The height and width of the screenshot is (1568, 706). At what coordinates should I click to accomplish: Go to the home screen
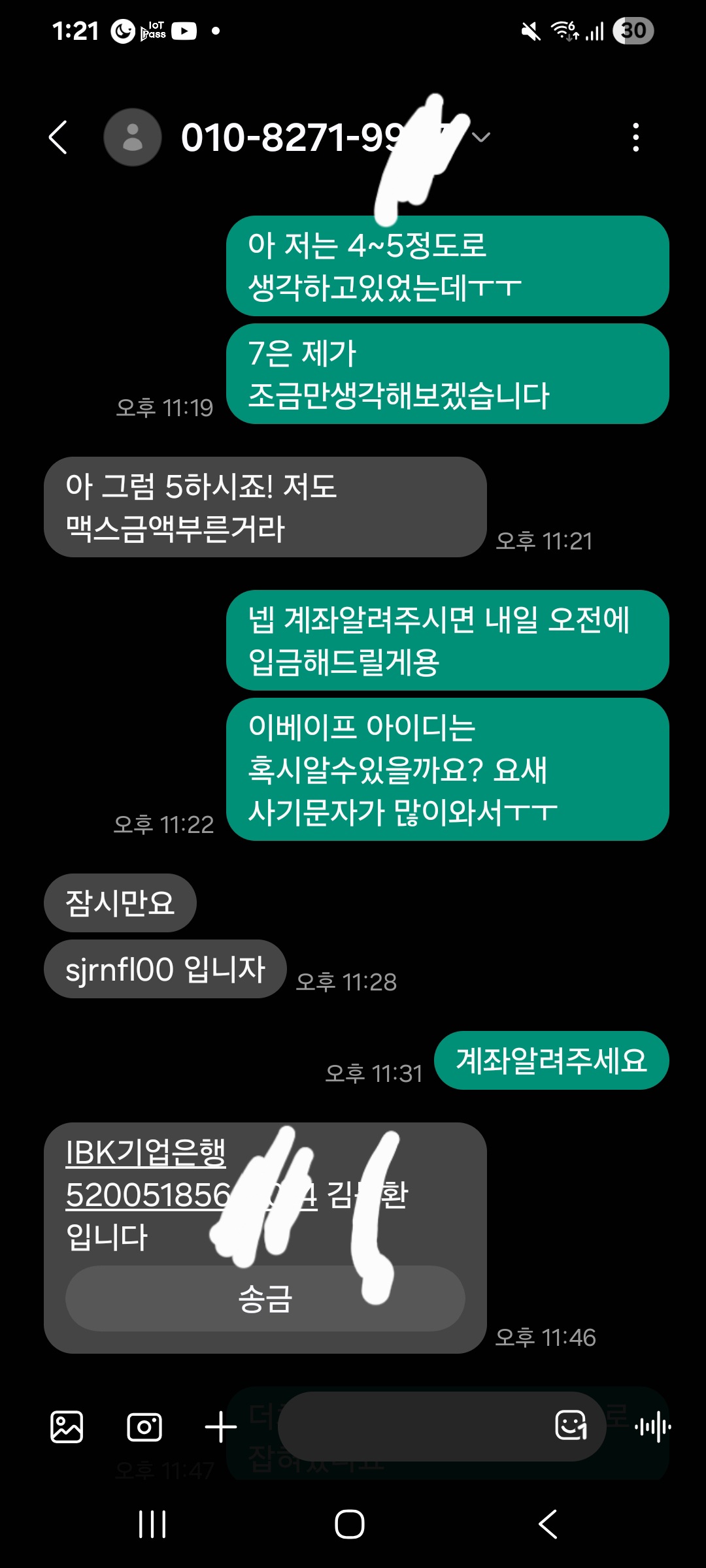(x=350, y=1524)
